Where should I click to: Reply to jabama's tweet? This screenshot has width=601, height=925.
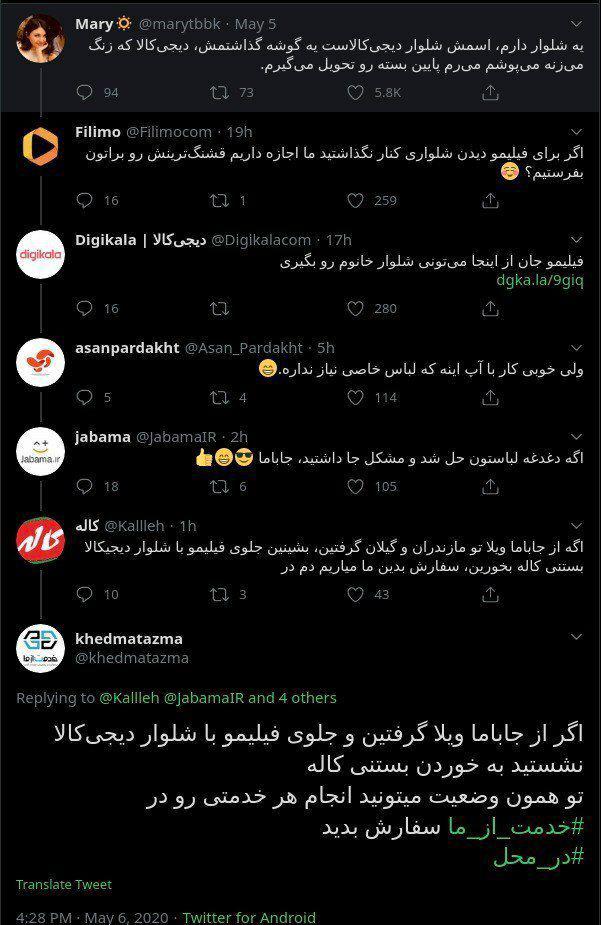(84, 486)
